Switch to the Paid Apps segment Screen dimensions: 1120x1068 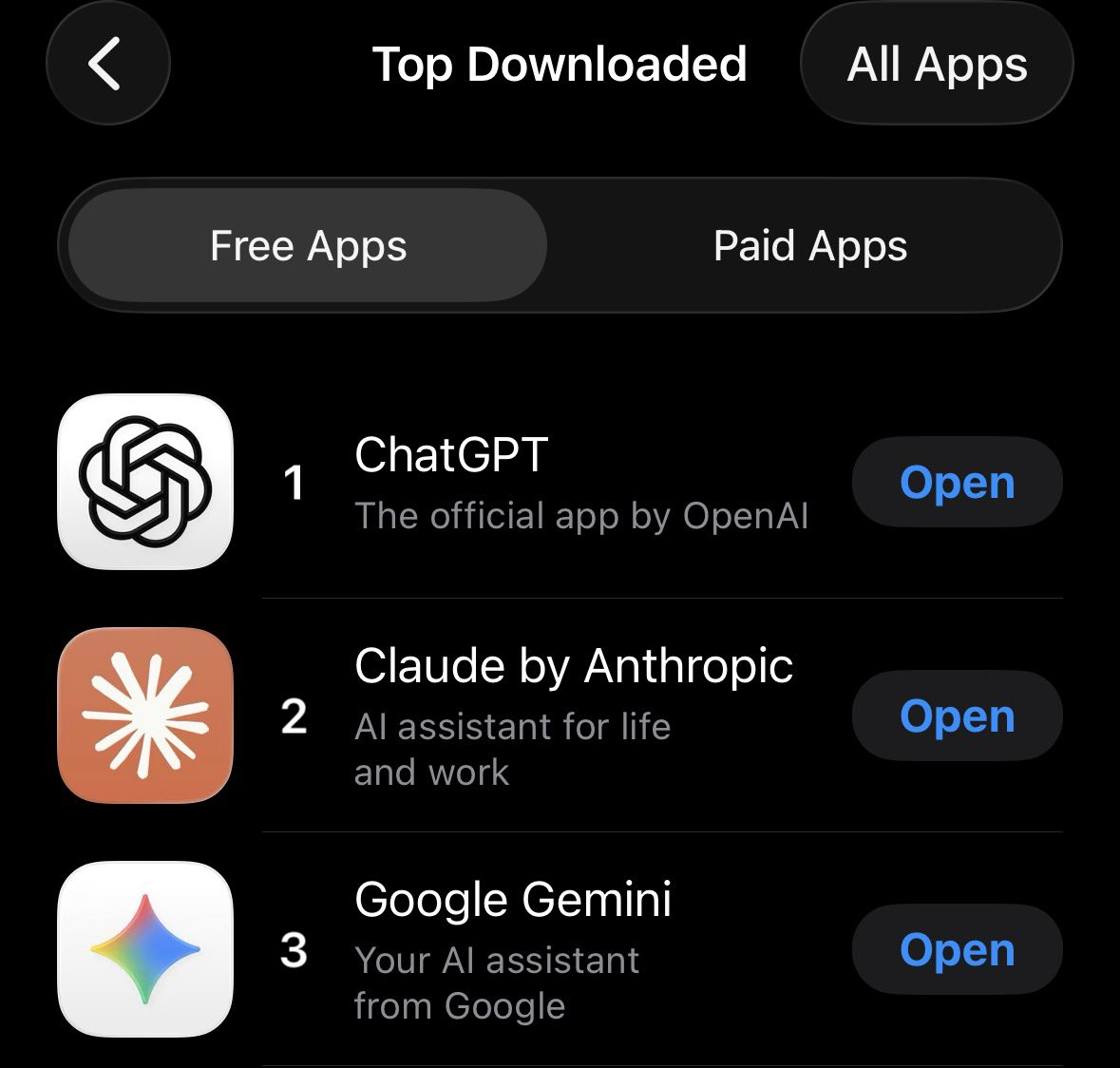coord(809,246)
